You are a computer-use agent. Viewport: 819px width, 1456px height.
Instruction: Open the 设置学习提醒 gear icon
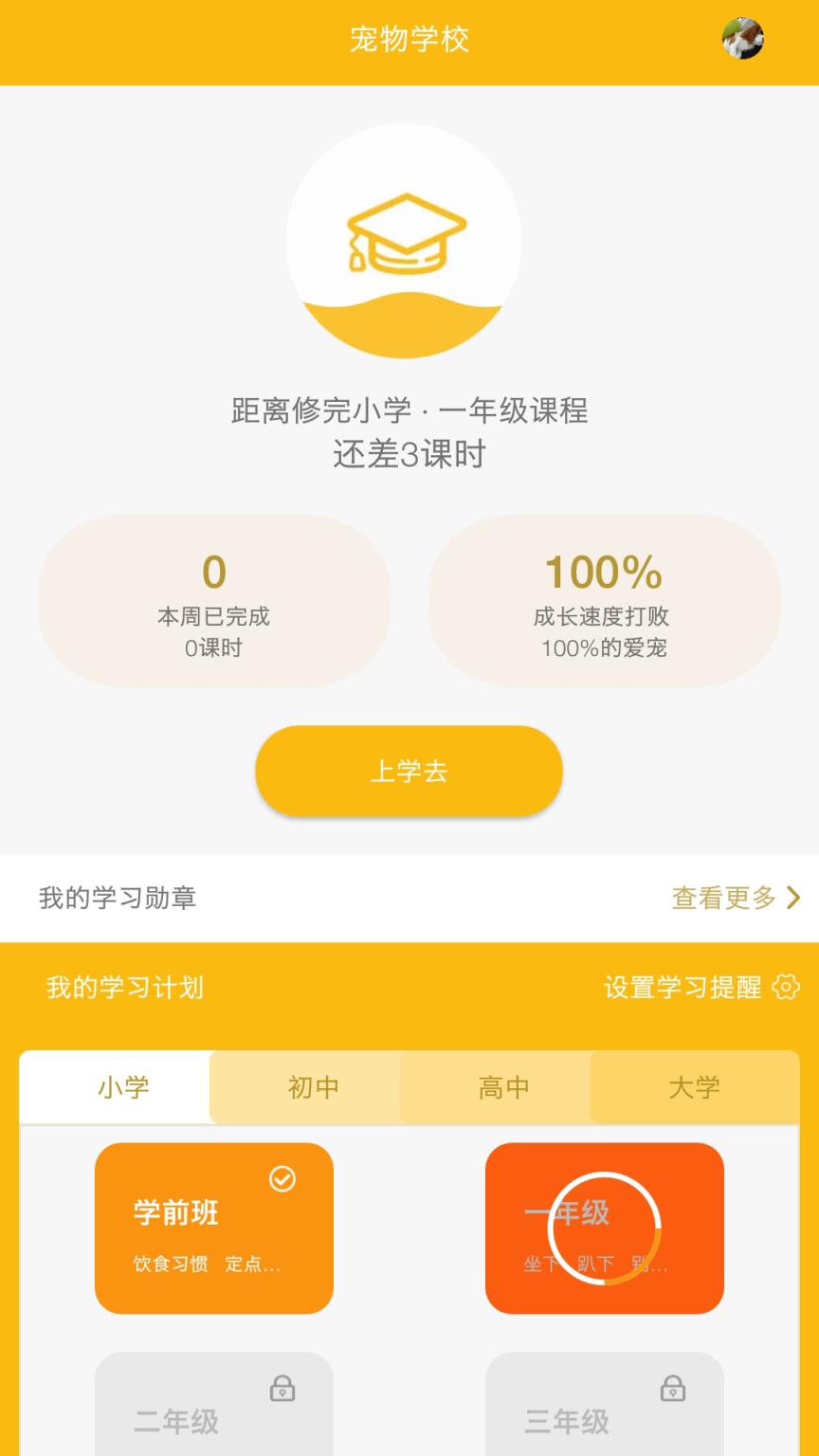click(787, 987)
